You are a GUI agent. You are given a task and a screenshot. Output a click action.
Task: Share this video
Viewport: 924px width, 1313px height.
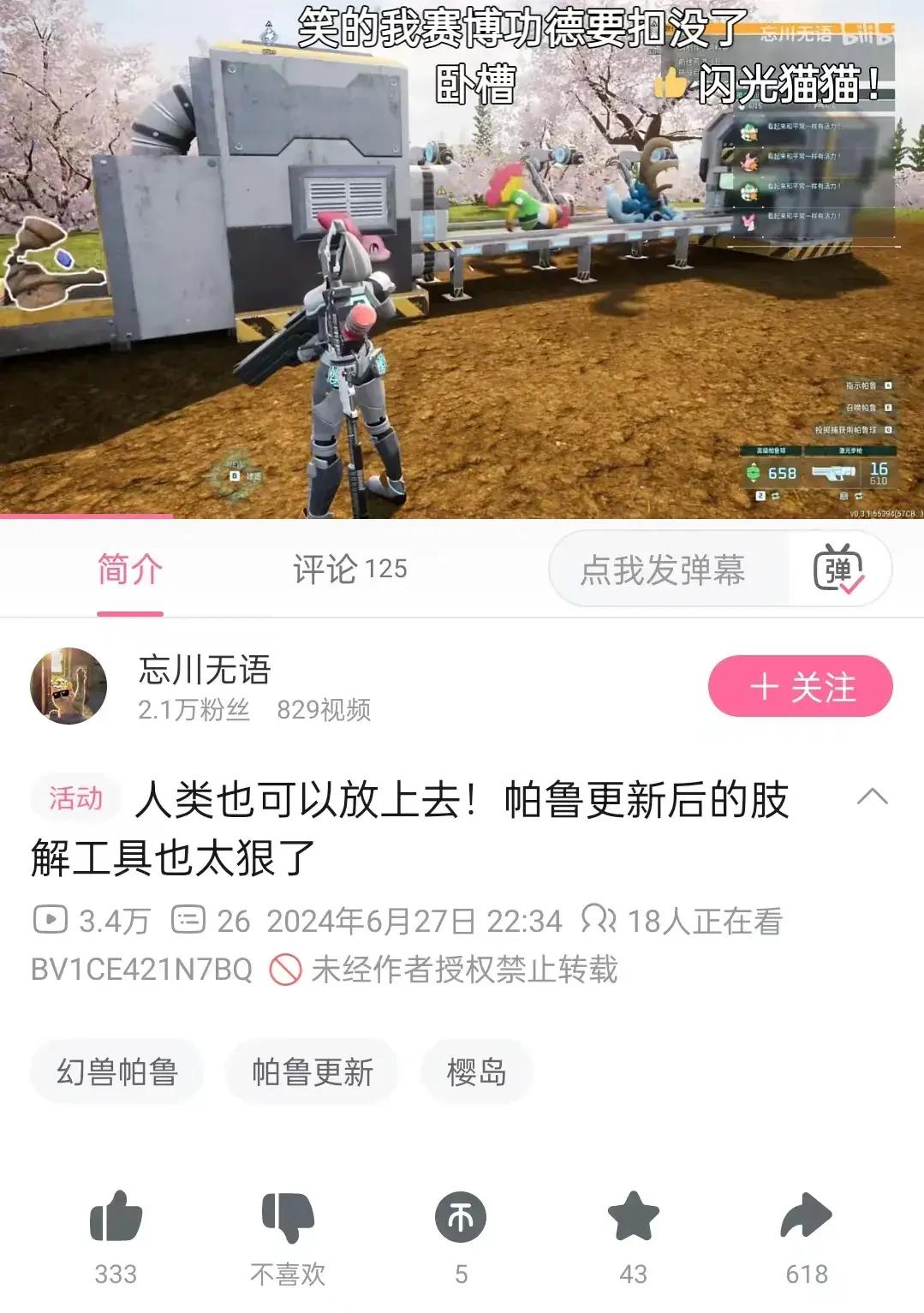pyautogui.click(x=806, y=1218)
